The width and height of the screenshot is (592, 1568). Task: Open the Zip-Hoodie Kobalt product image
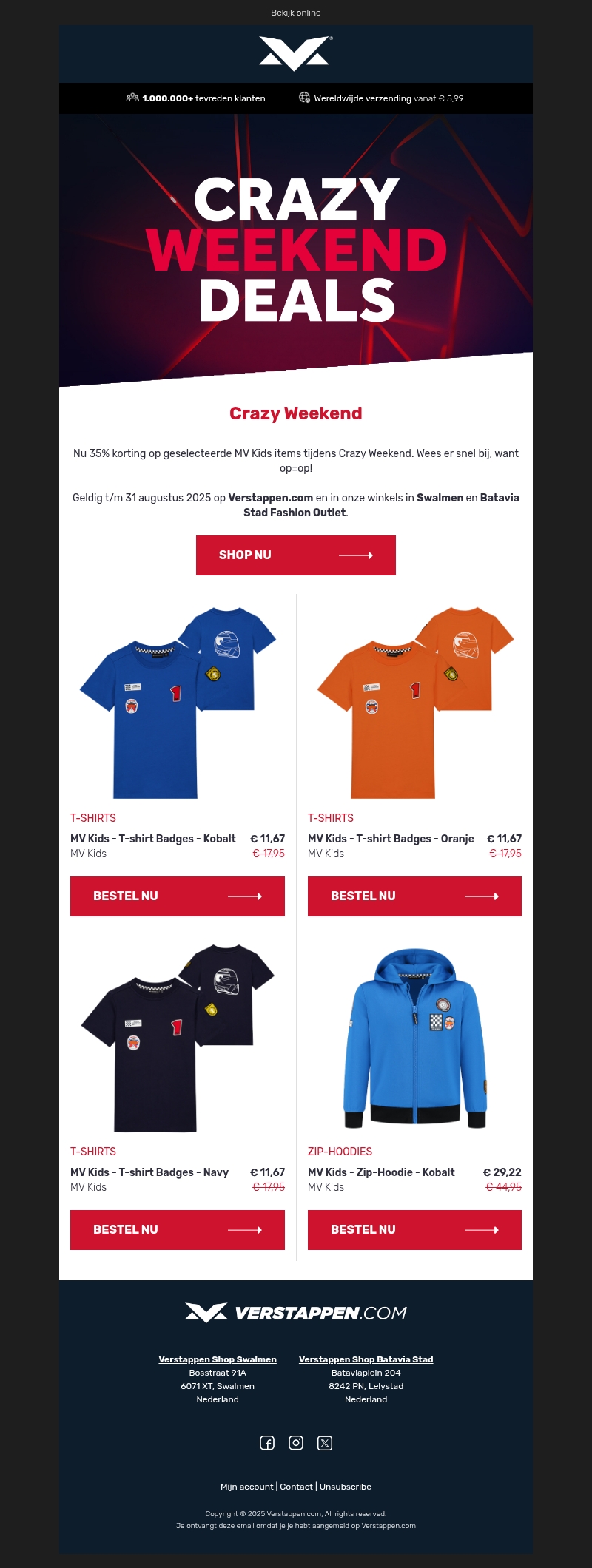(414, 1037)
